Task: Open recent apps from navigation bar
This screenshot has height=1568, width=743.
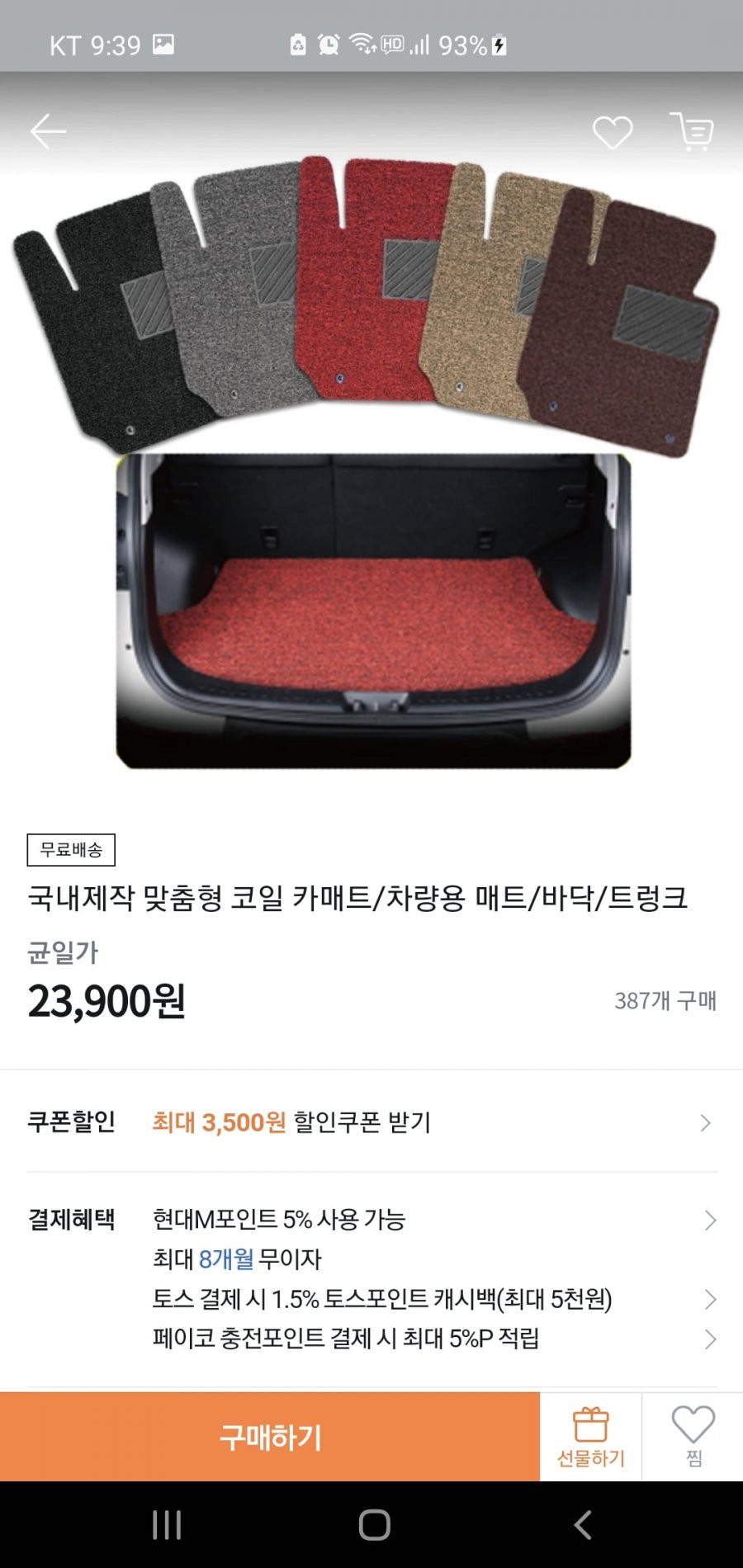Action: (167, 1524)
